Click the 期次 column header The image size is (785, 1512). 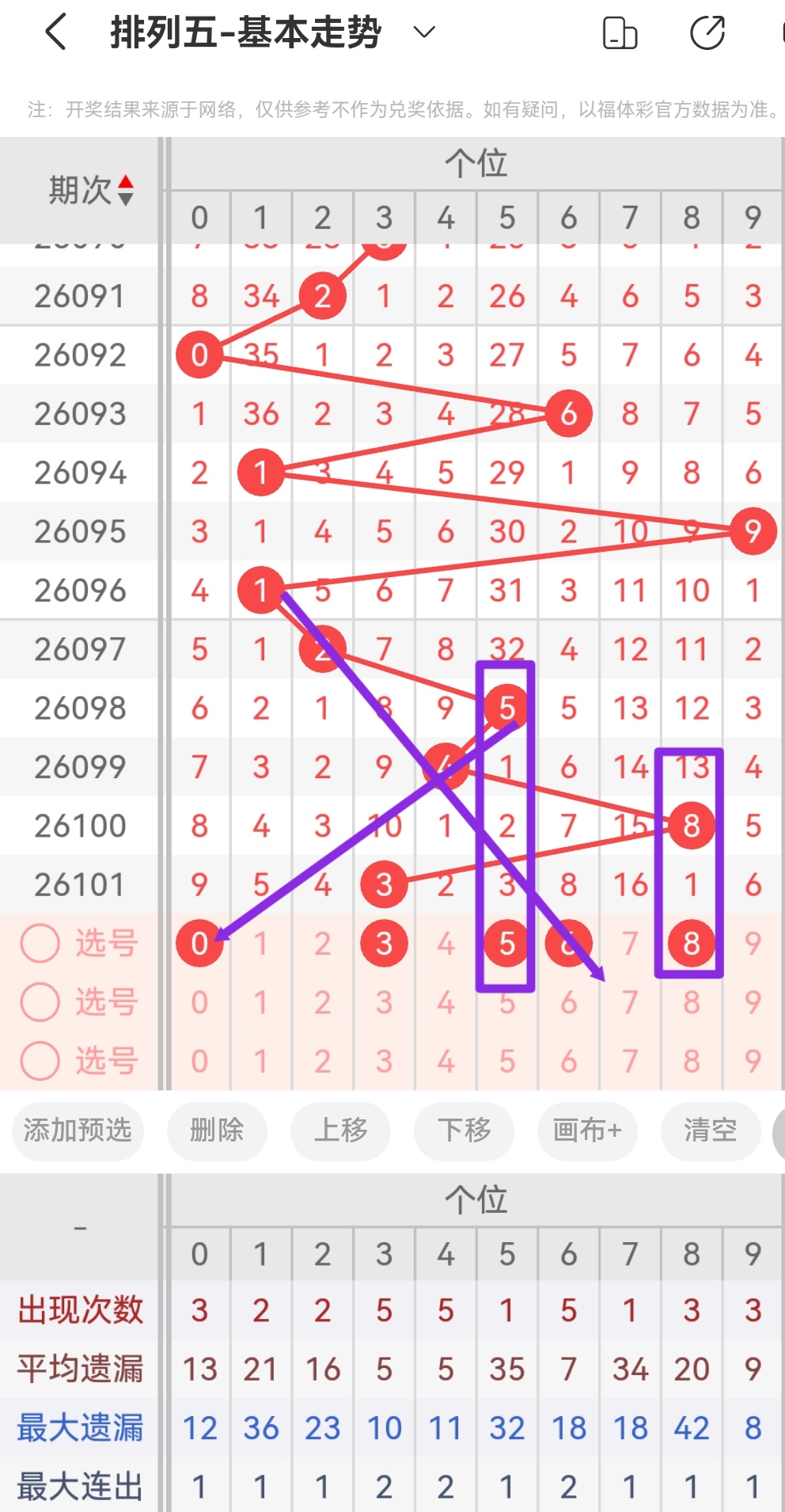pos(79,188)
